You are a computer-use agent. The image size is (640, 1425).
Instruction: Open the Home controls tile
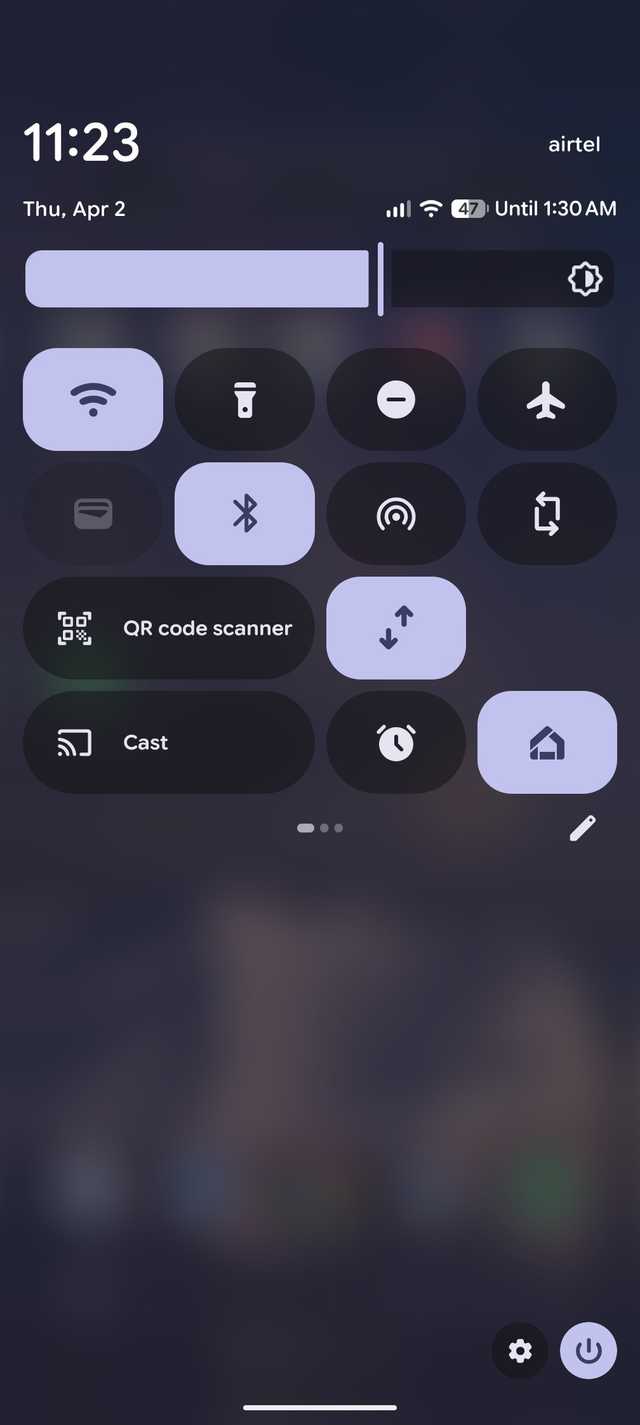[547, 742]
